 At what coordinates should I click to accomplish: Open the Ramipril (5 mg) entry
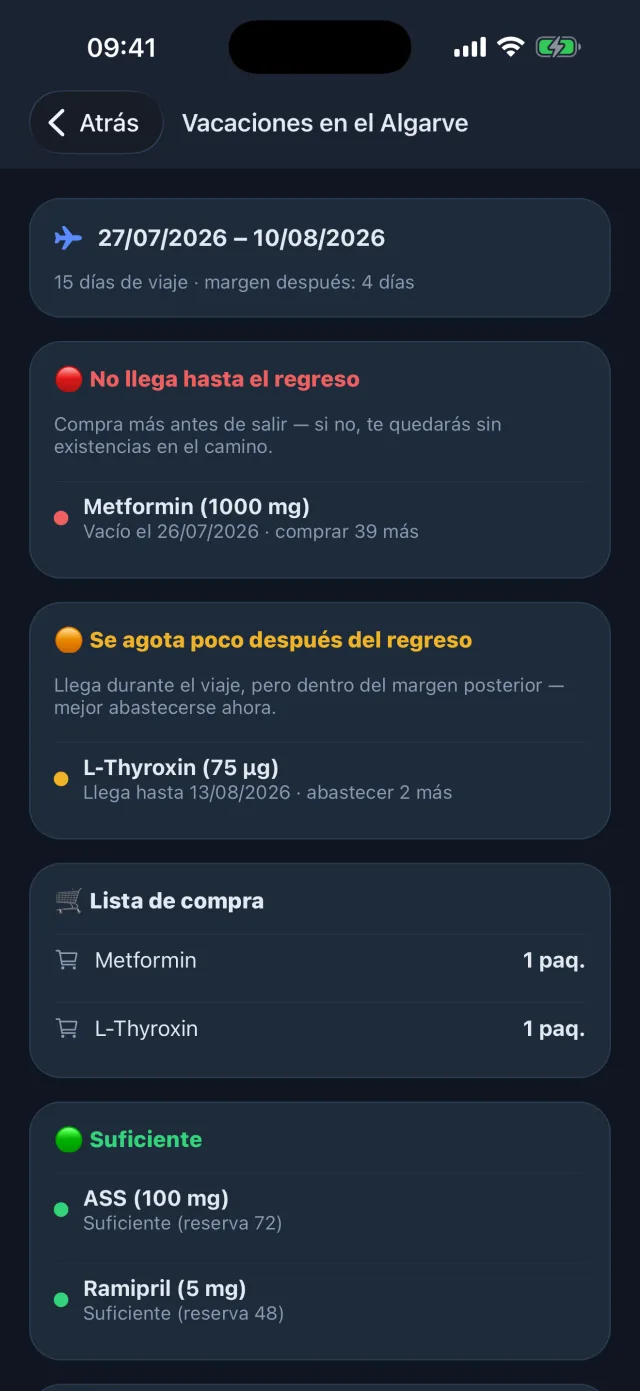pos(320,1299)
